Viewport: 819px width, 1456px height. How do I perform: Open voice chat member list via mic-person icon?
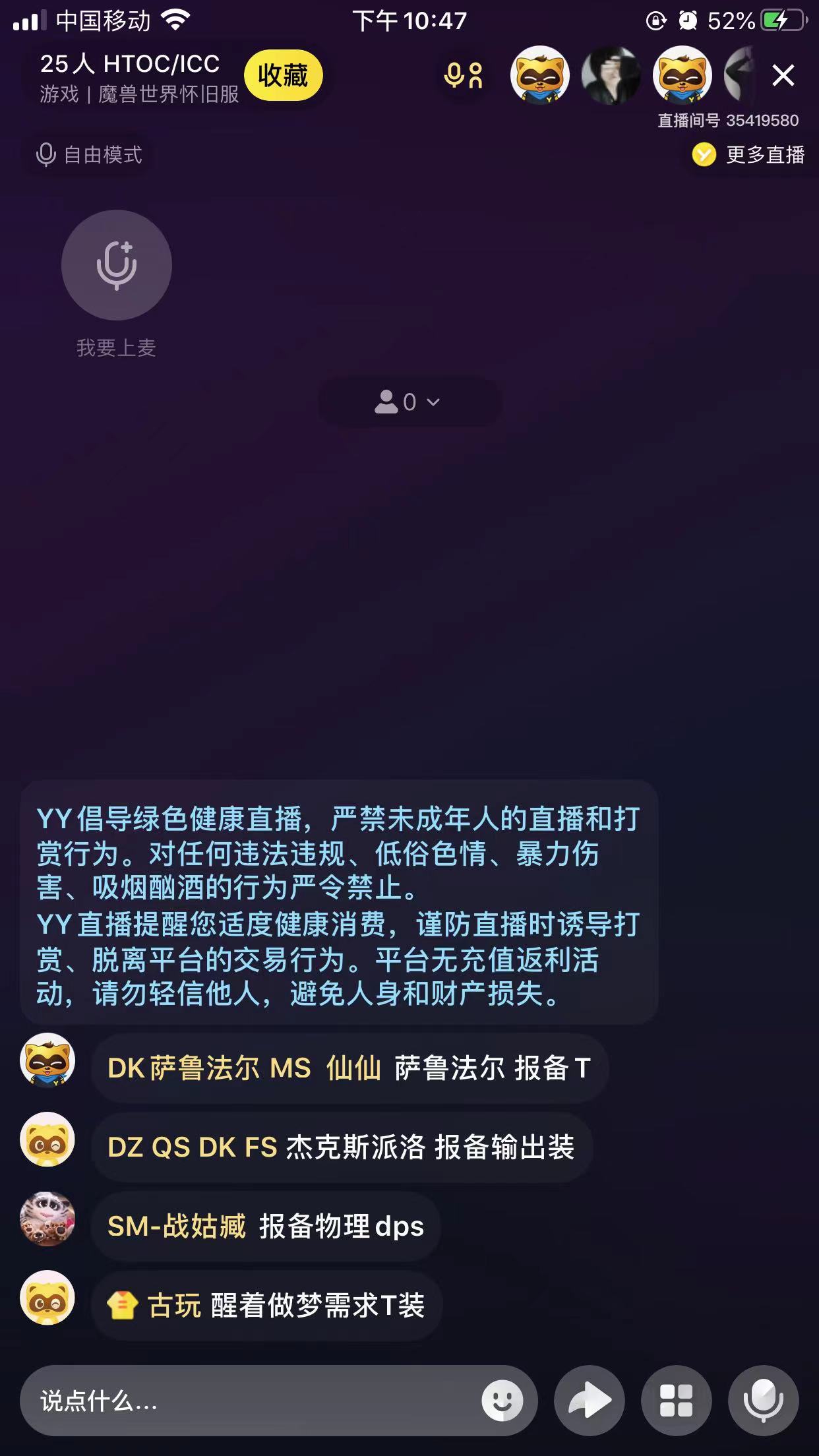point(464,76)
